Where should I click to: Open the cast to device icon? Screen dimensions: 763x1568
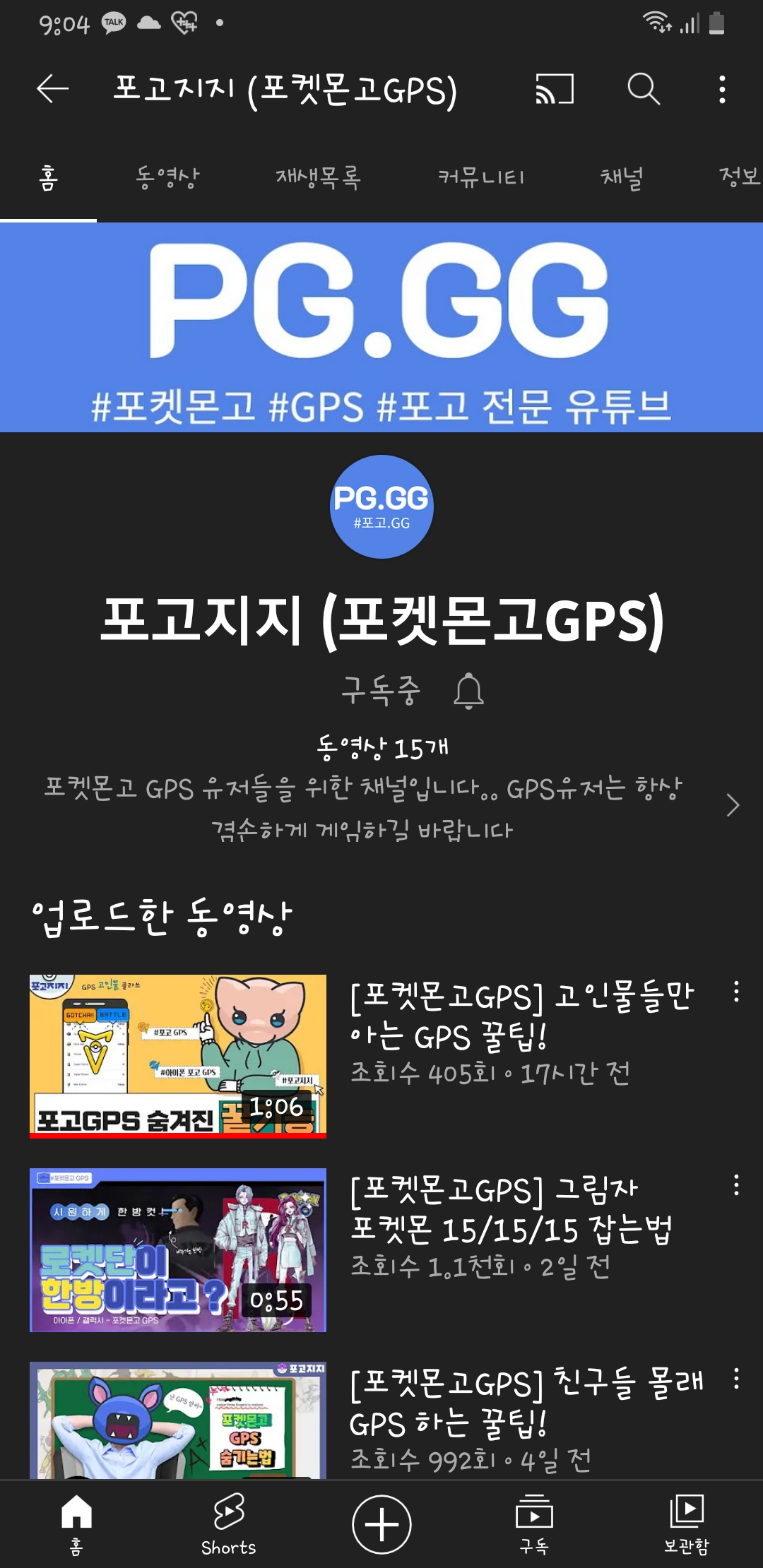555,89
